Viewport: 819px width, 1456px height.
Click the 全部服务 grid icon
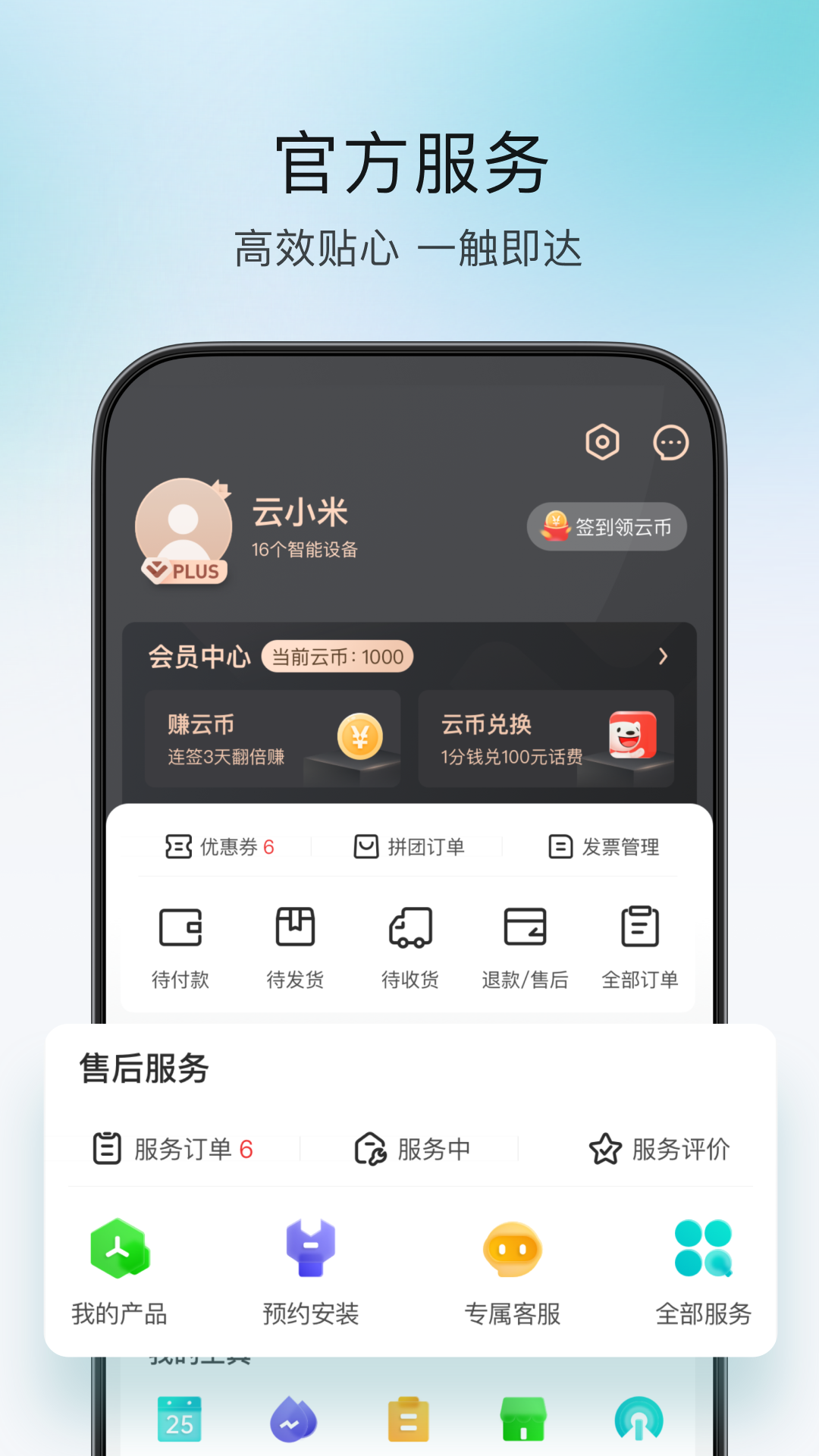tap(701, 1251)
